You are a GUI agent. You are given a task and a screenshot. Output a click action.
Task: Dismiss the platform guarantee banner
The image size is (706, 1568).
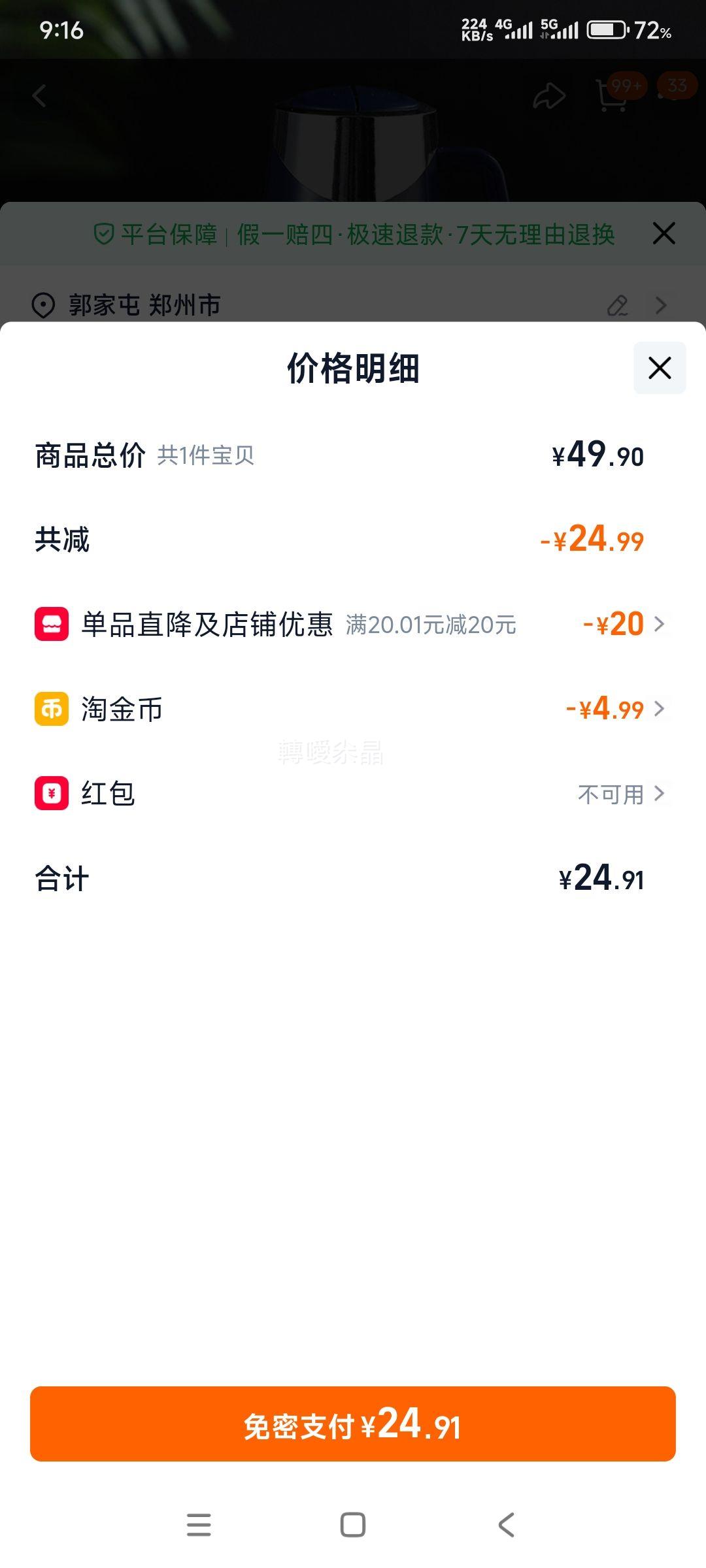point(664,233)
